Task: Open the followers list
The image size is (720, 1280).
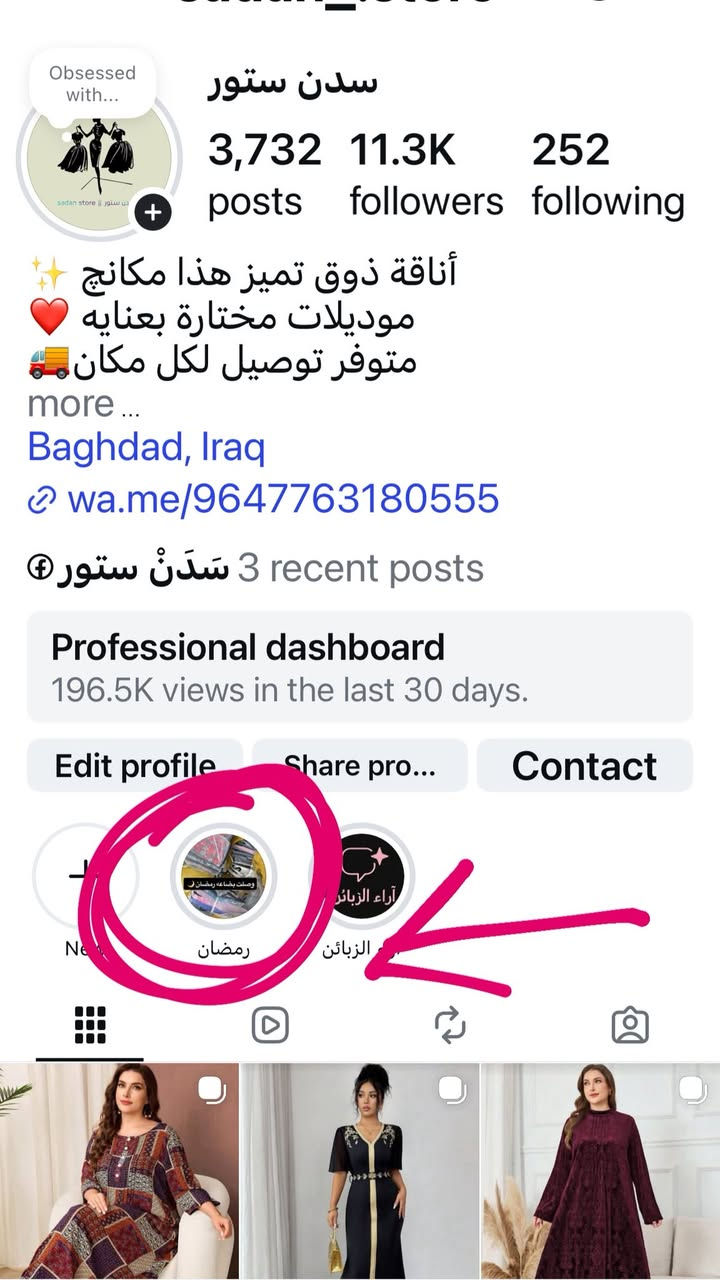Action: click(x=426, y=175)
